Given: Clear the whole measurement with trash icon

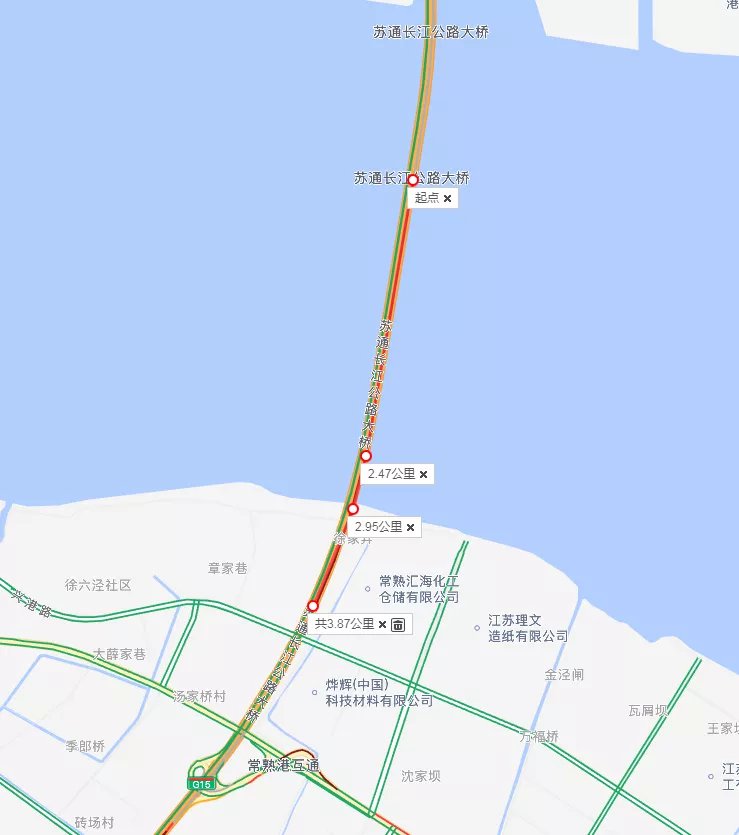Looking at the screenshot, I should (398, 624).
